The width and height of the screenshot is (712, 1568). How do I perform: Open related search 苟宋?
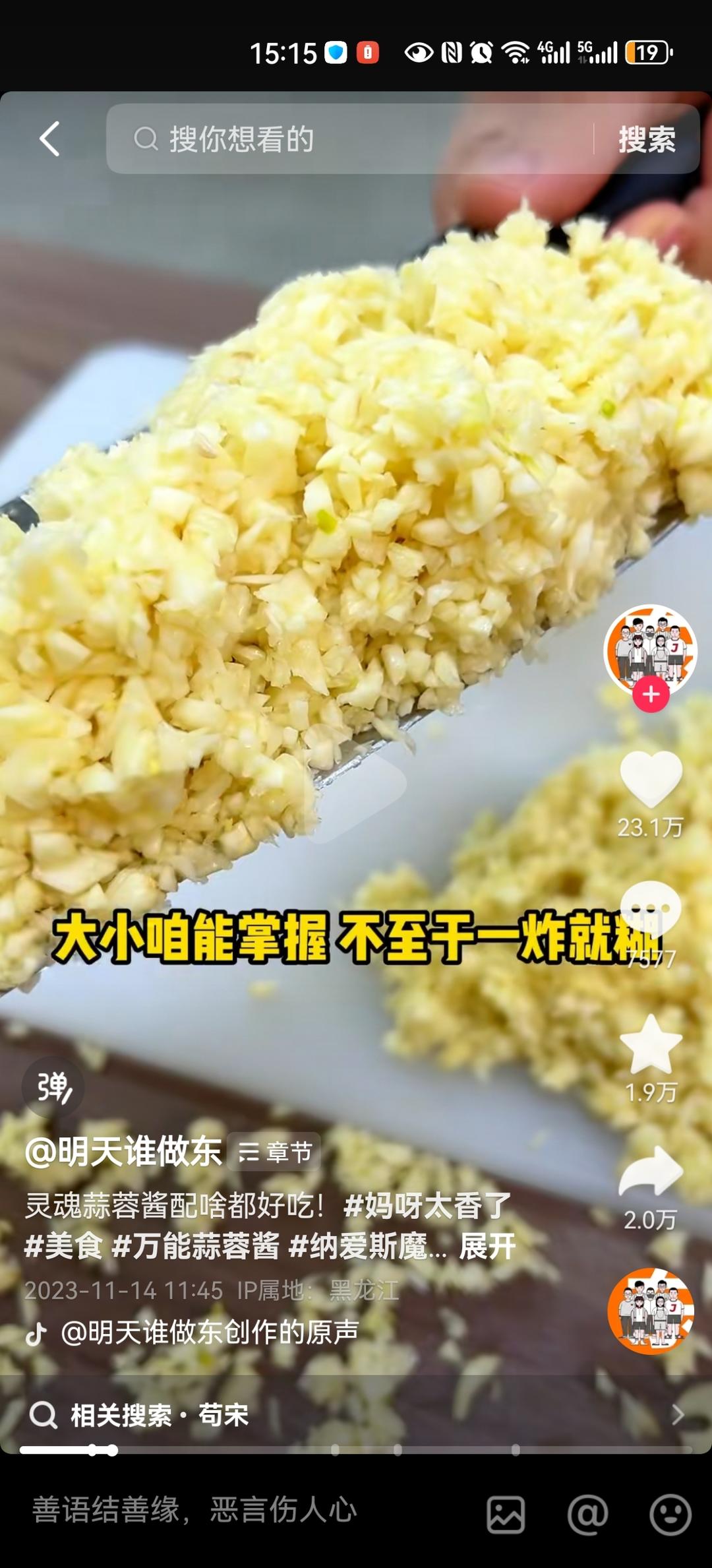click(223, 1415)
